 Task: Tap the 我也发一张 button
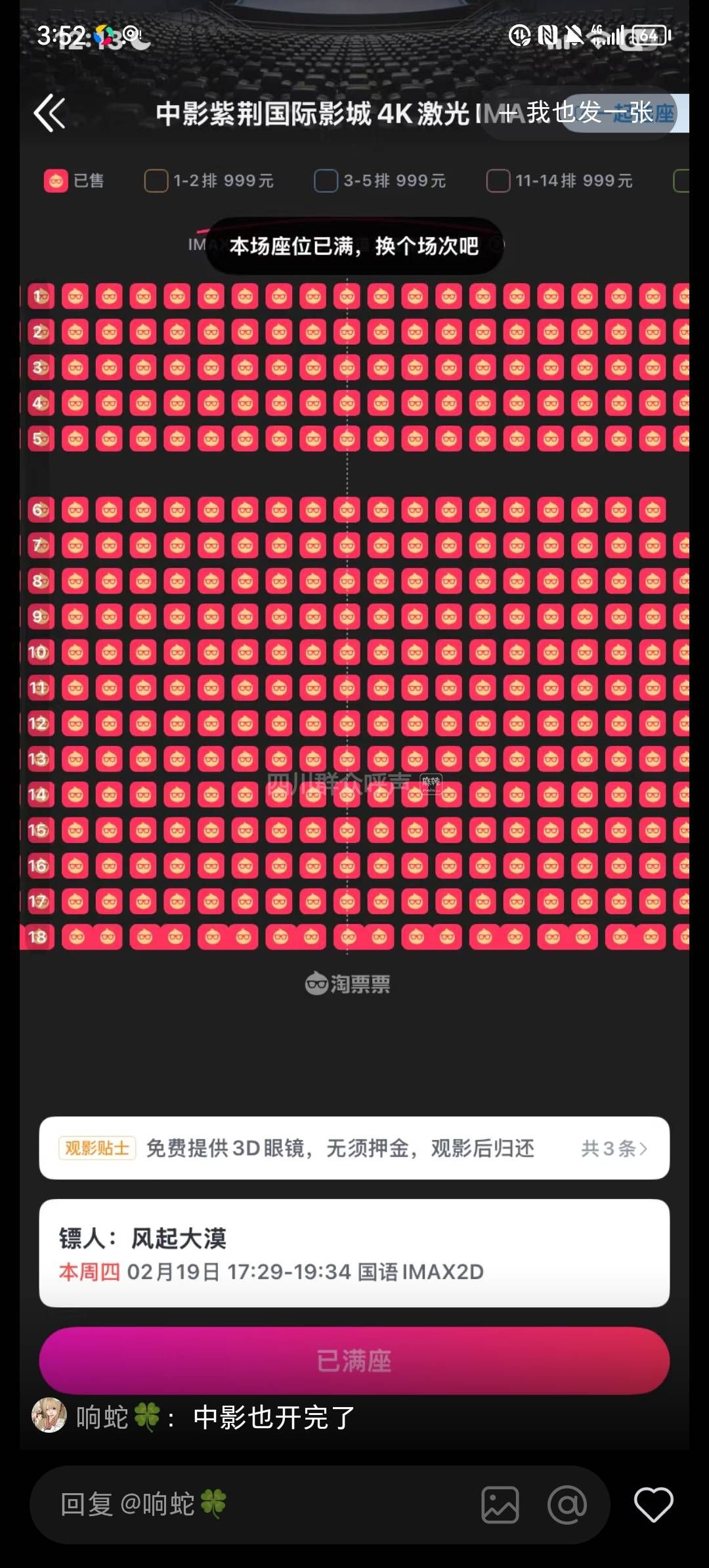point(580,113)
